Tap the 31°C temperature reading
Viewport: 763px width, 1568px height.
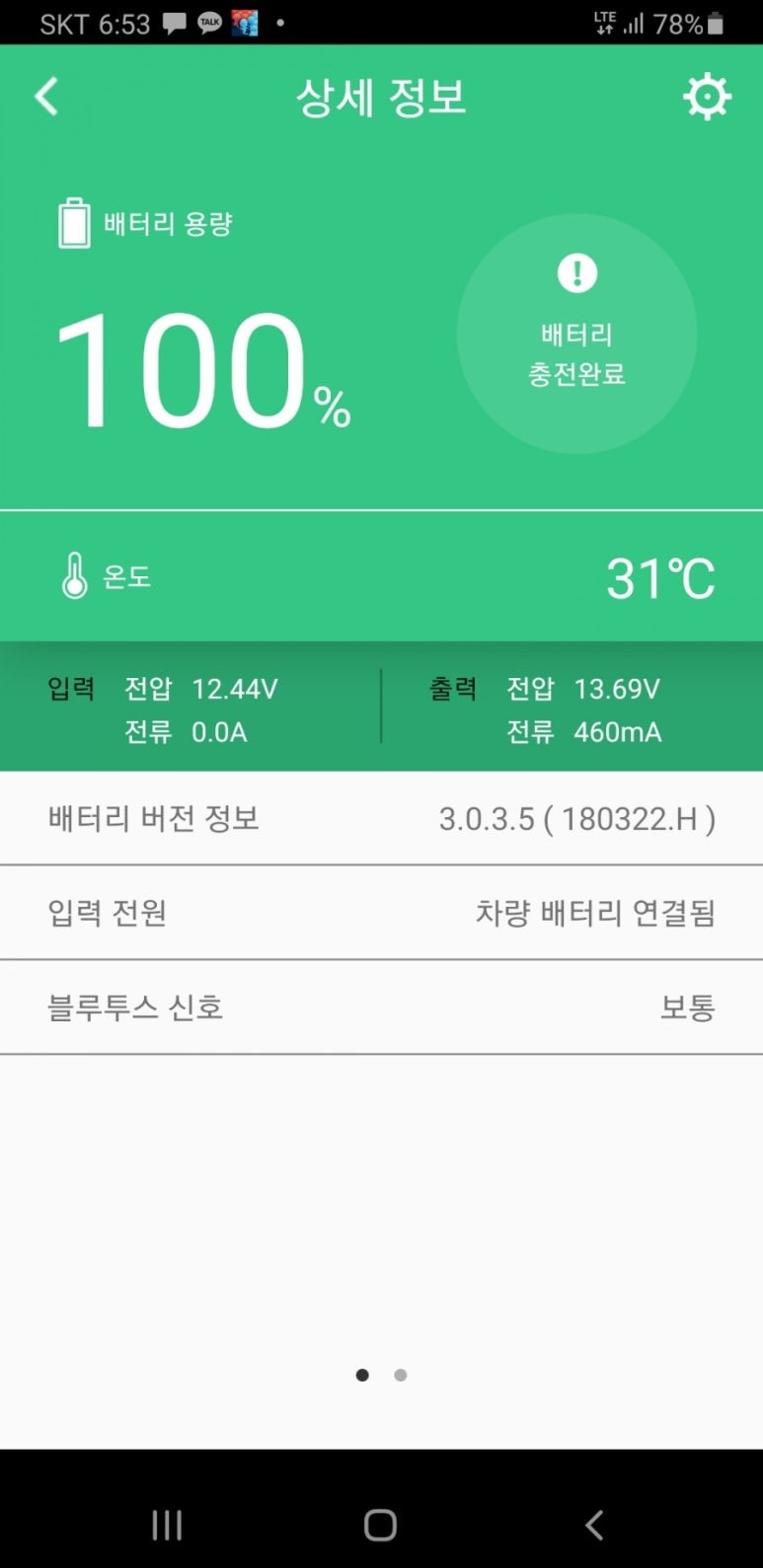click(661, 575)
